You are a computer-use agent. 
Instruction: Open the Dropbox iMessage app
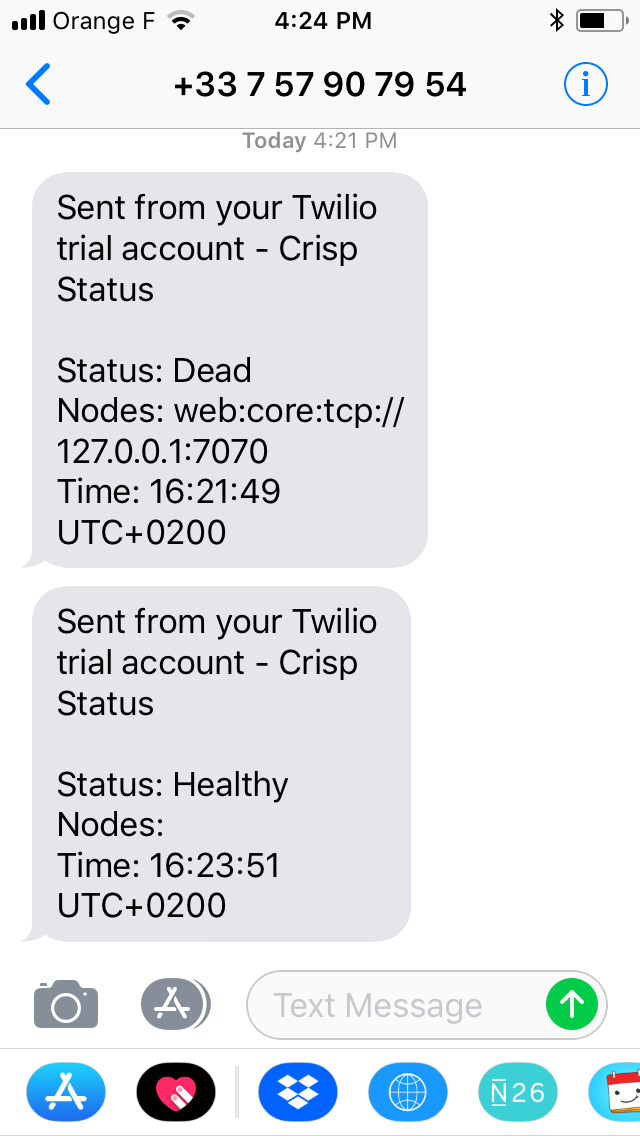point(297,1092)
